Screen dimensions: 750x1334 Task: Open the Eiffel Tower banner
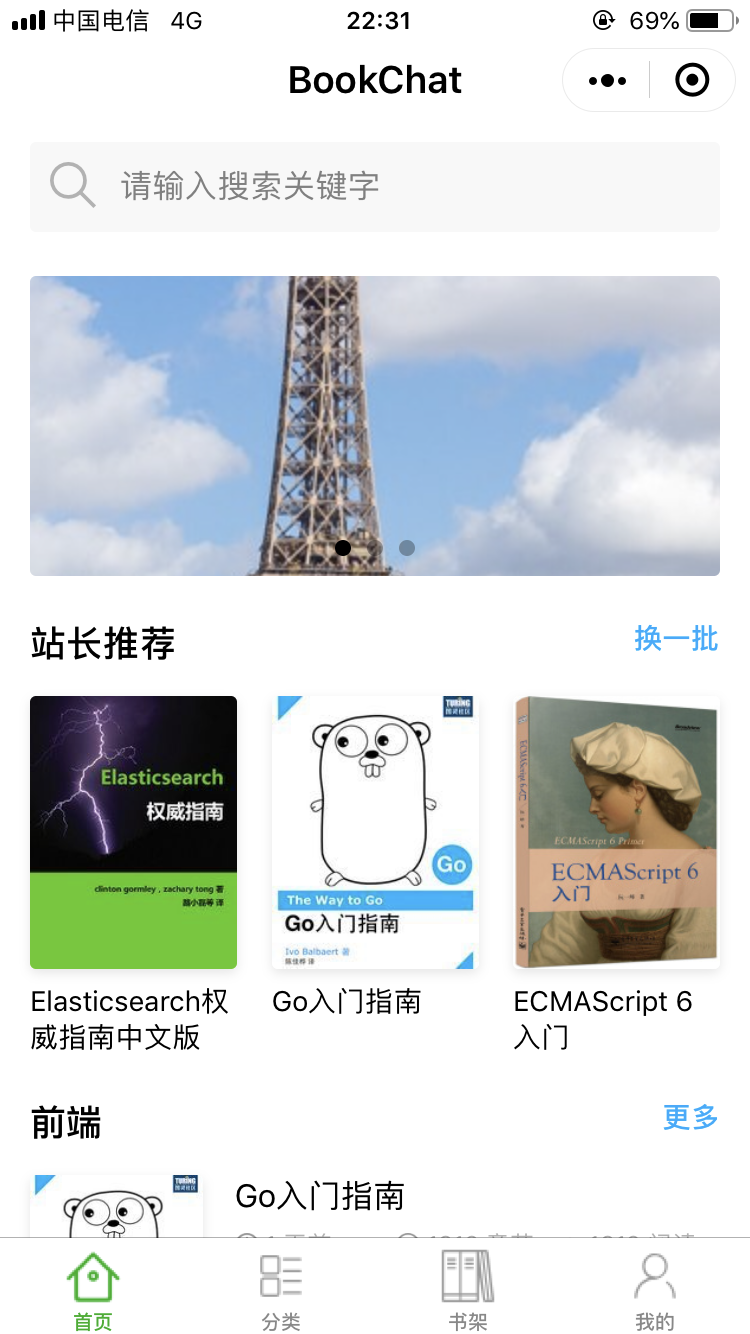click(x=375, y=425)
